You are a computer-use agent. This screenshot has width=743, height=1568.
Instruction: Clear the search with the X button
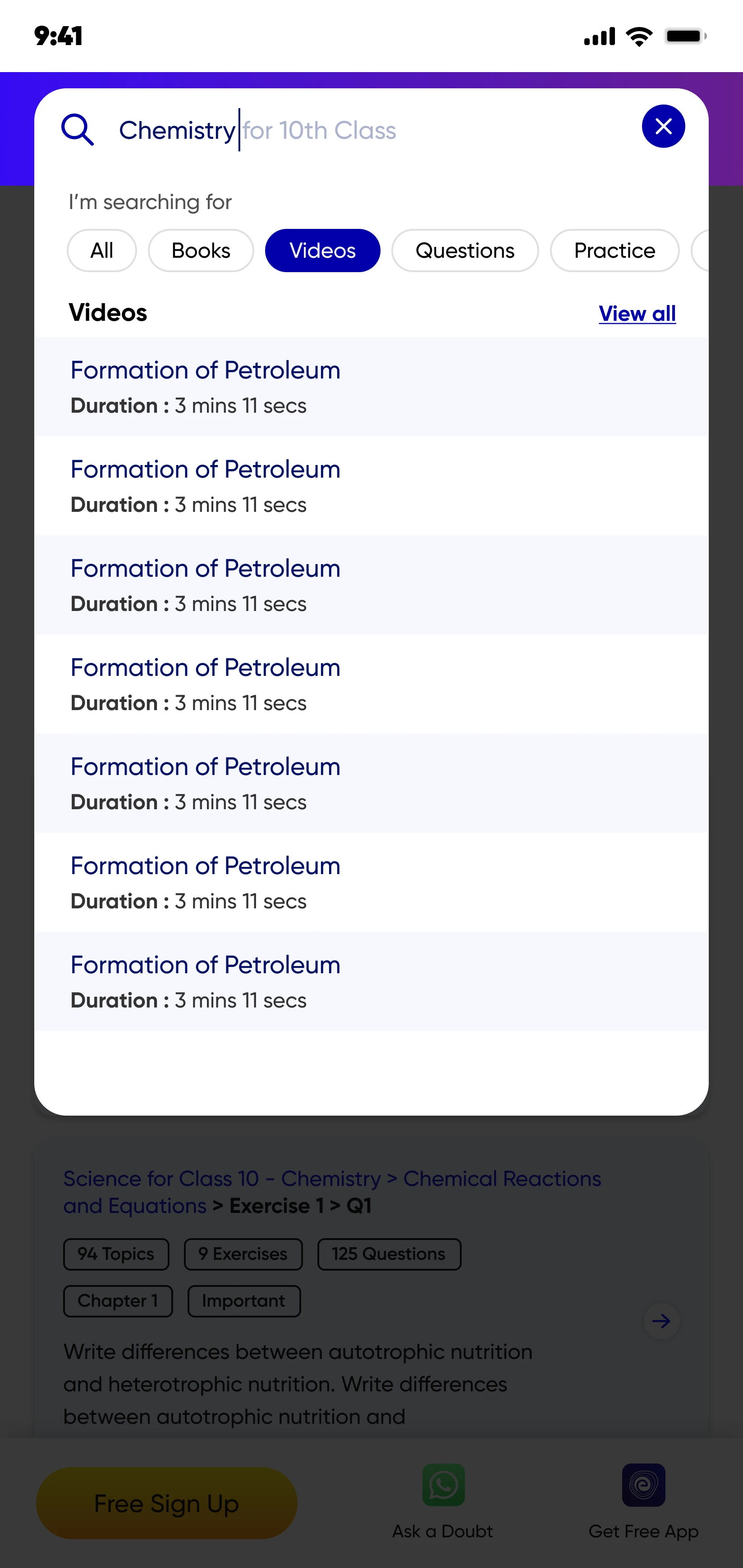click(x=663, y=127)
